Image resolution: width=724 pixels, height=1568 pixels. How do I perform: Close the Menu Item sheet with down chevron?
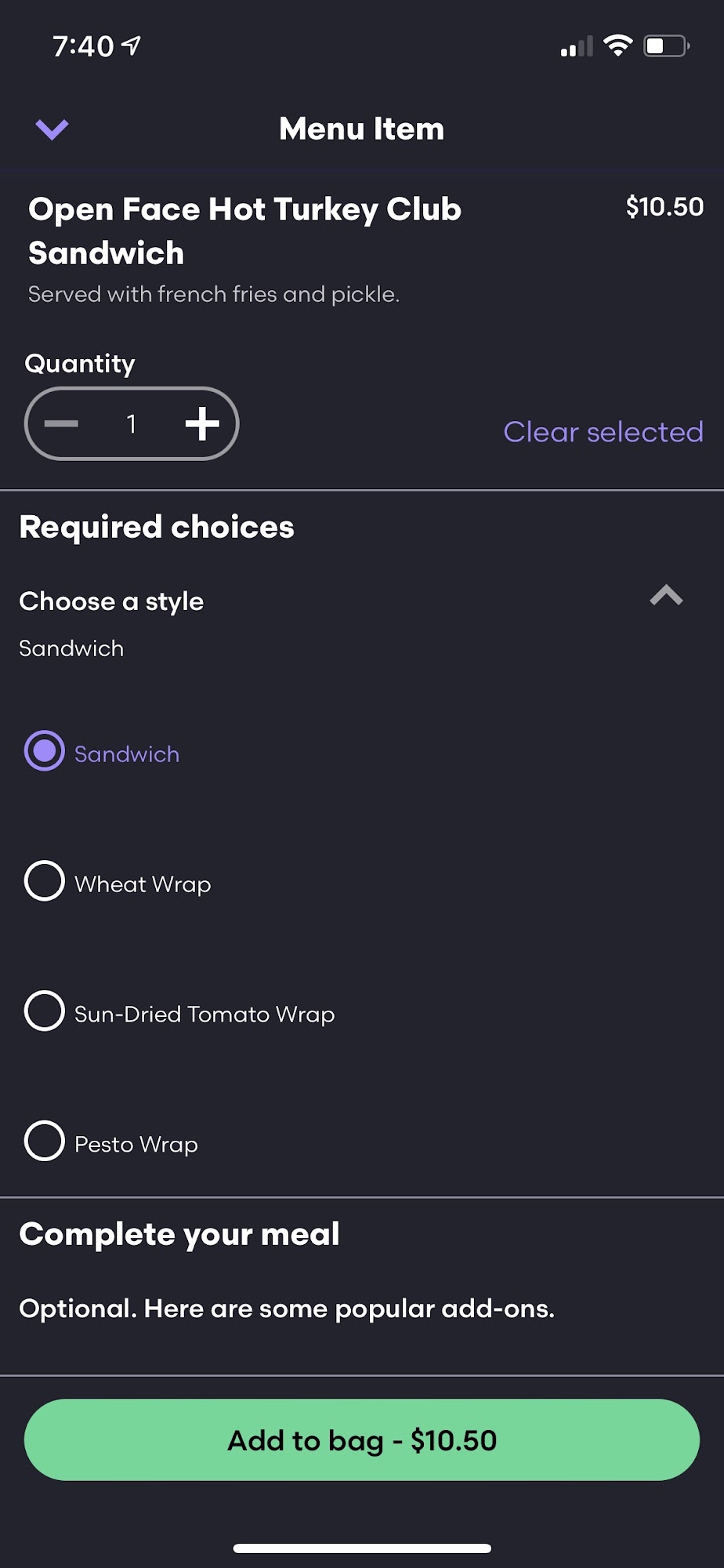[x=52, y=129]
